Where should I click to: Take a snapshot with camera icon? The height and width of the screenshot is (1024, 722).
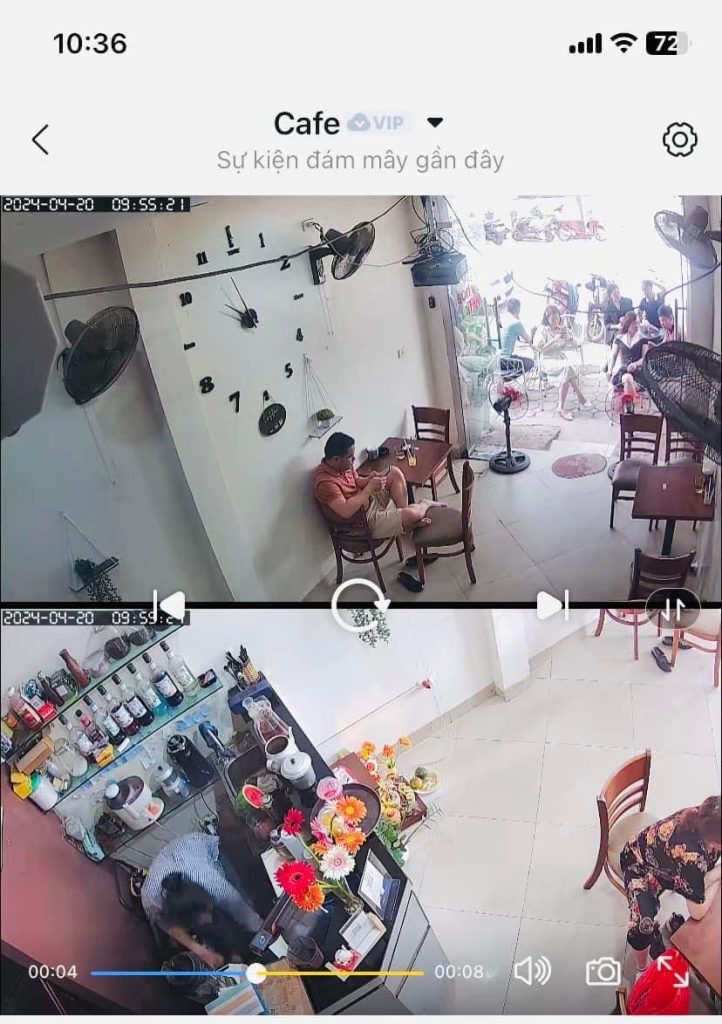coord(603,971)
